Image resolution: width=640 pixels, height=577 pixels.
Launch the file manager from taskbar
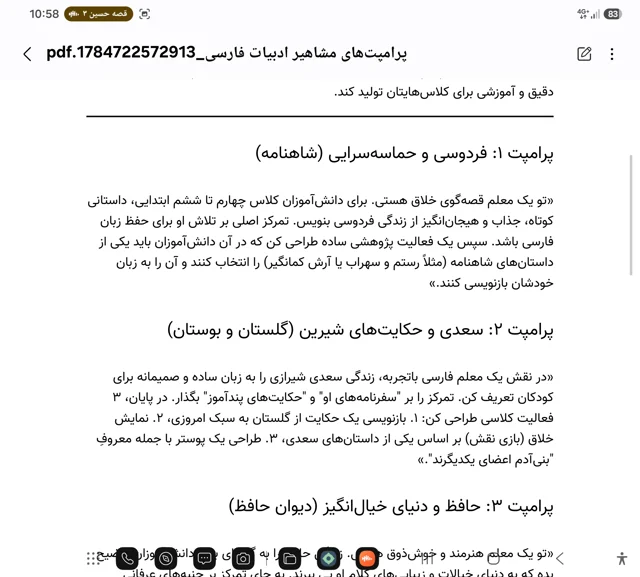click(290, 559)
